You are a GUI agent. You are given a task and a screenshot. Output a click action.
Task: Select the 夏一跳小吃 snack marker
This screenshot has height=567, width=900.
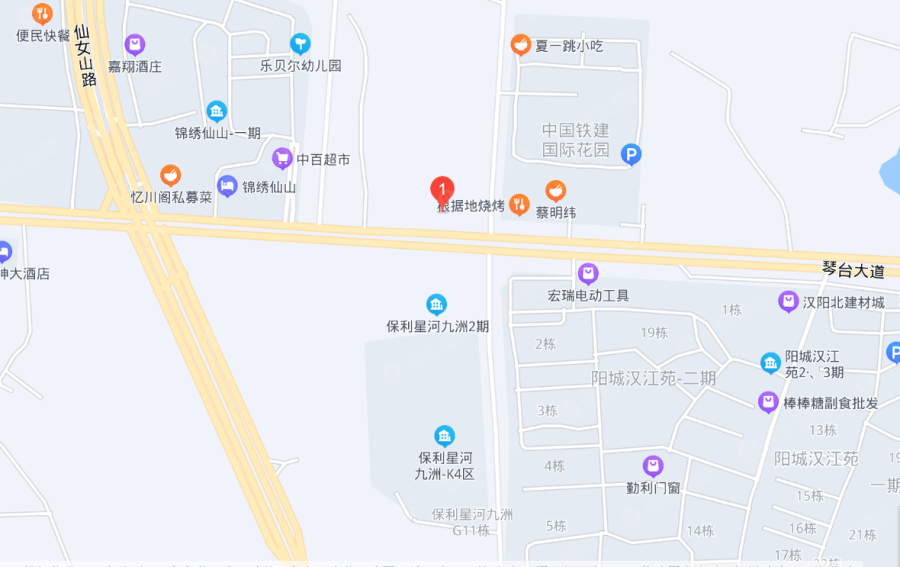tap(520, 45)
